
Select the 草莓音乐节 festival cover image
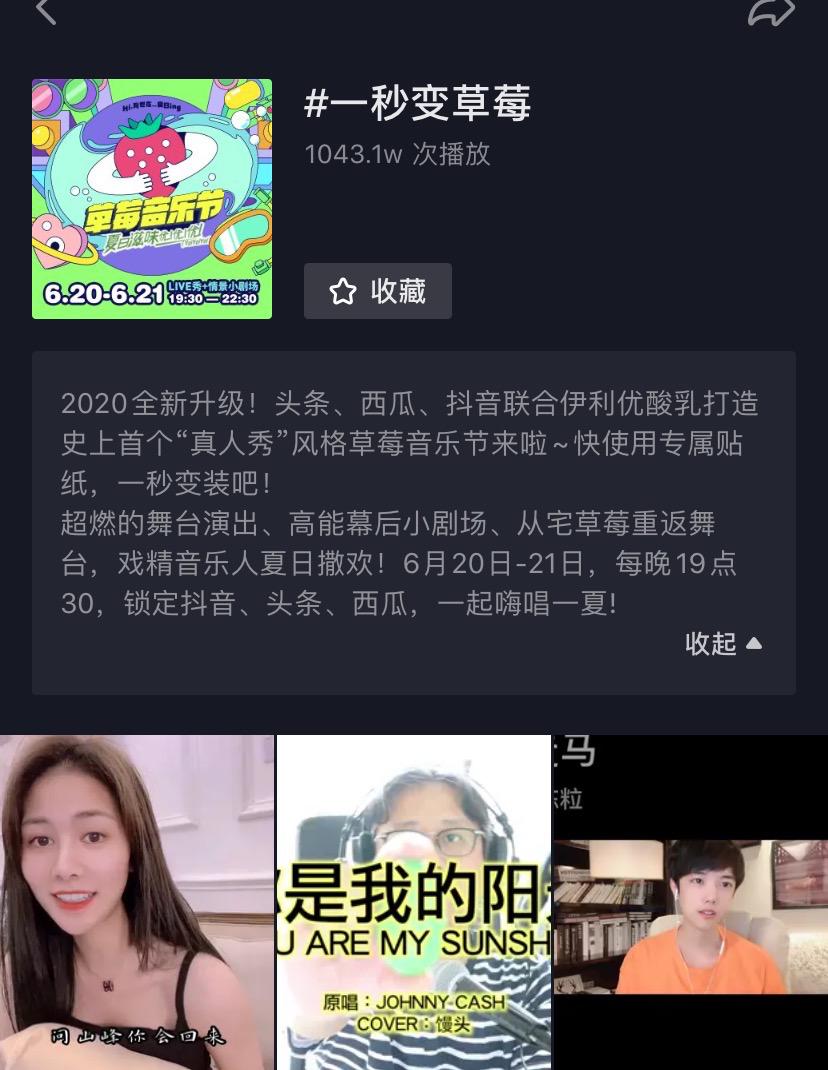(152, 199)
